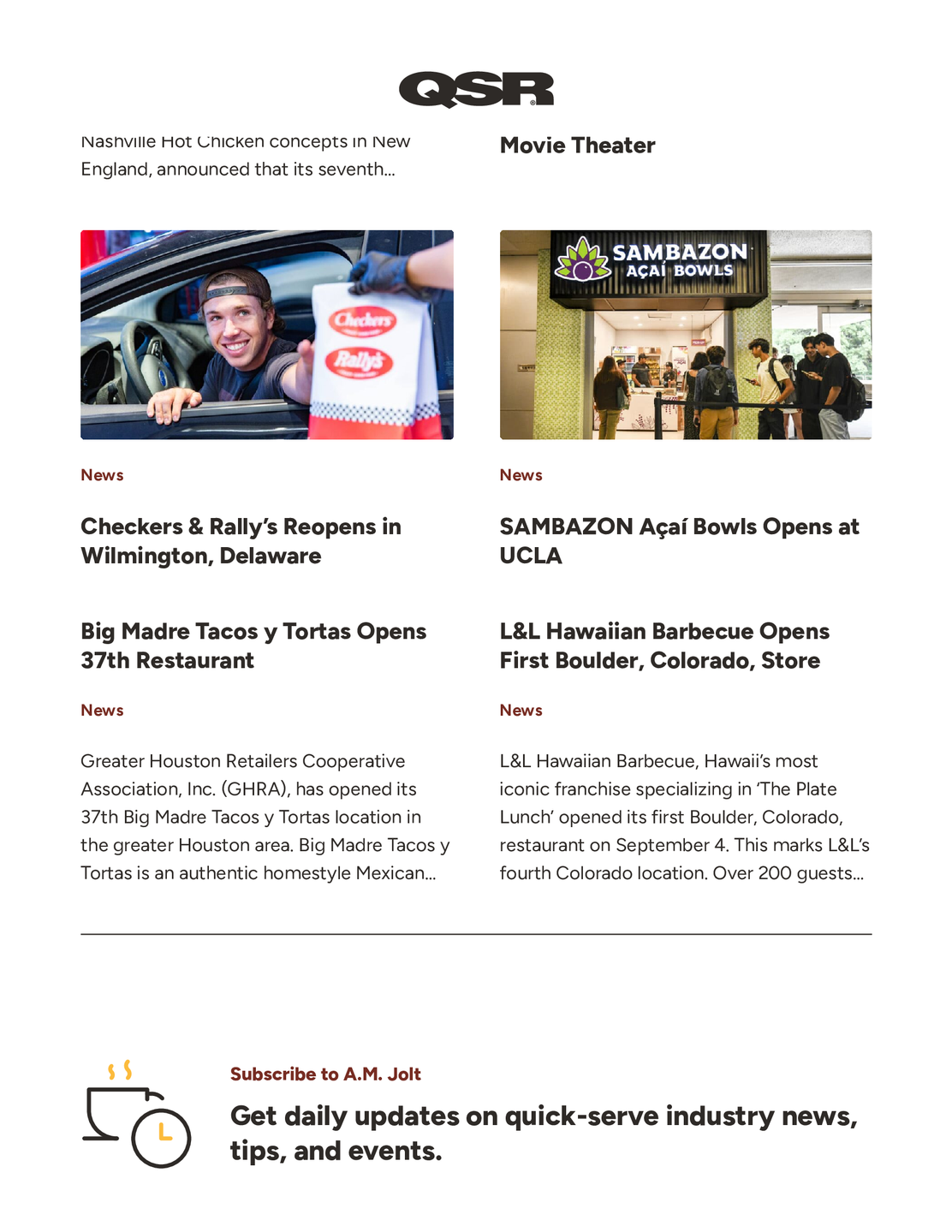Tap the News tag above Checkers & Rally's headline

[x=102, y=475]
